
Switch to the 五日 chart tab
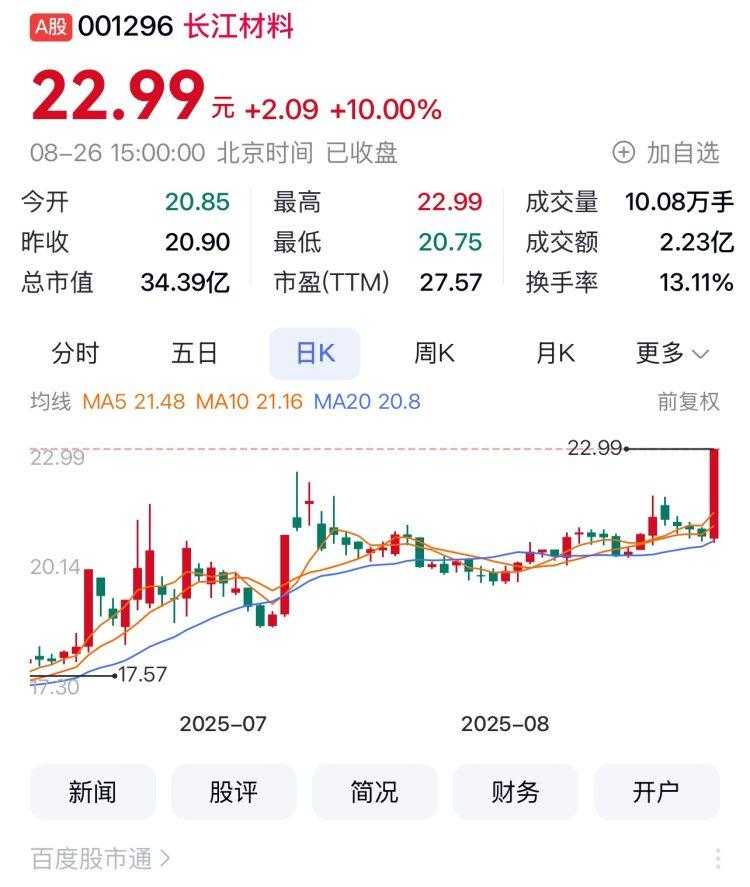[x=194, y=353]
